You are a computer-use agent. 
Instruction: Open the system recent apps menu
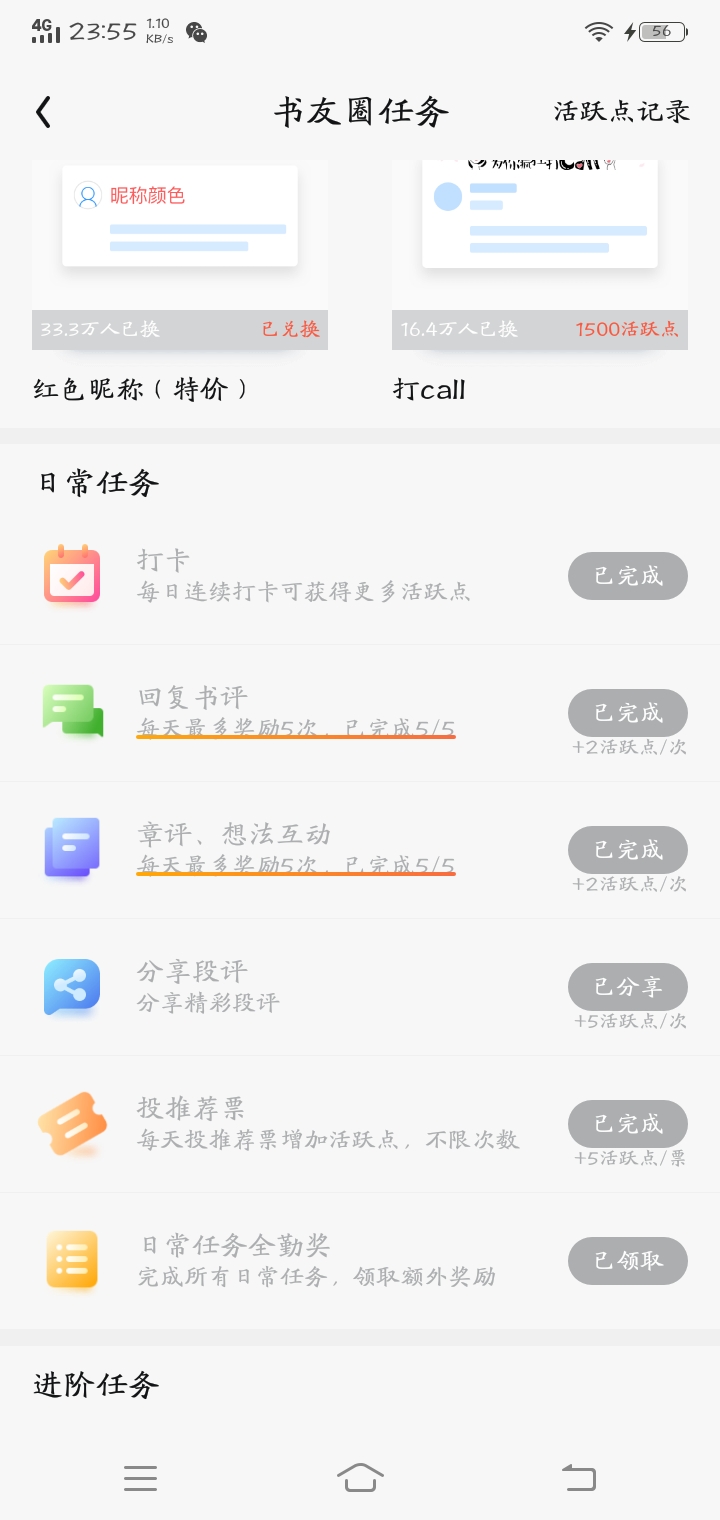click(140, 1478)
